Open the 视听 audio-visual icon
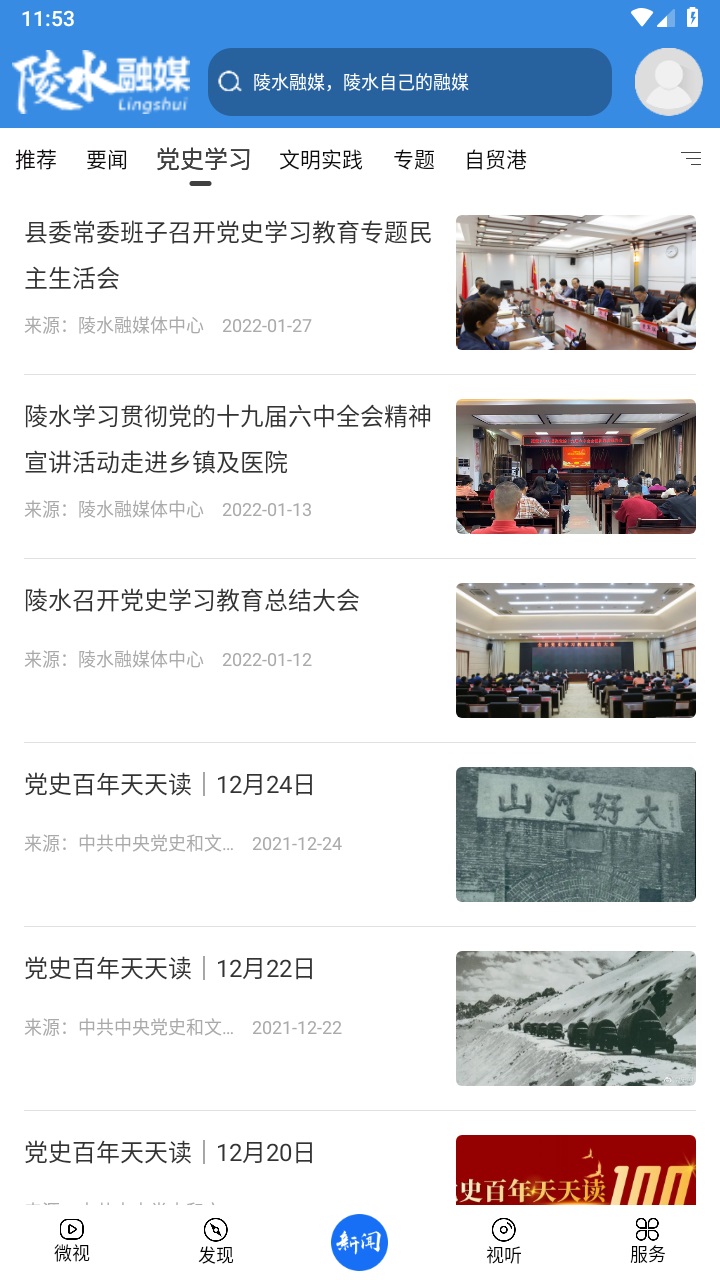Viewport: 720px width, 1280px height. (502, 1228)
